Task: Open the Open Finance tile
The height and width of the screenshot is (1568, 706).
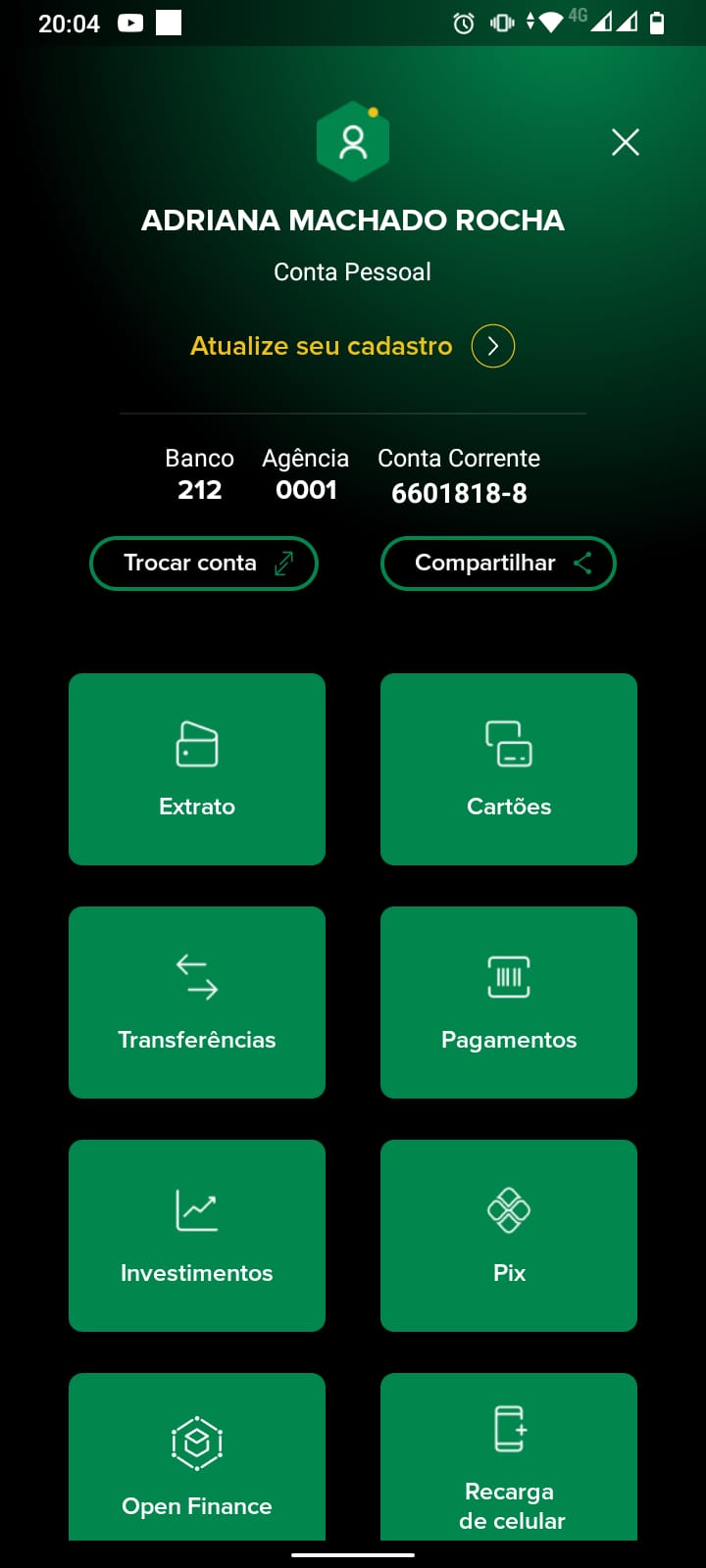Action: 197,1458
